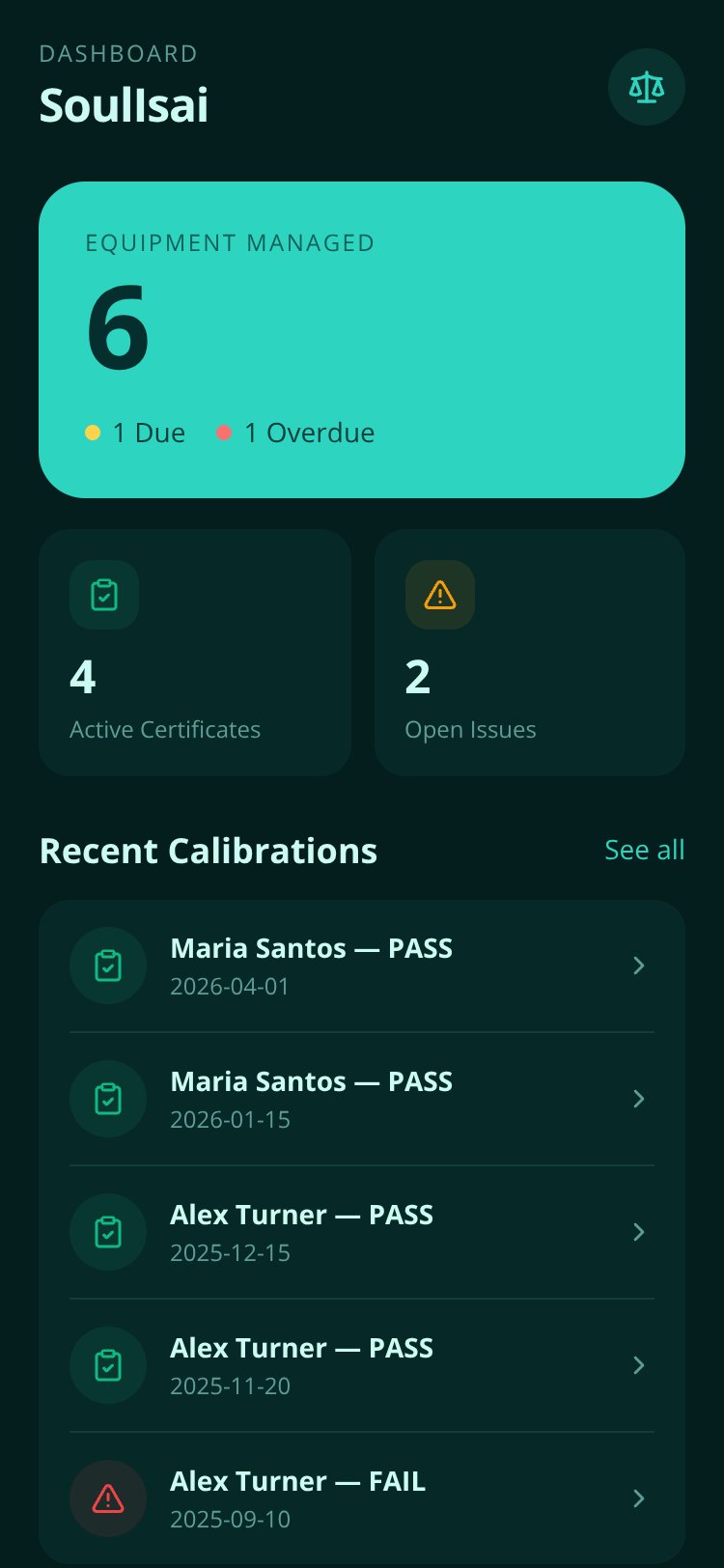Open the Equipment Managed card
This screenshot has width=724, height=1568.
click(362, 340)
